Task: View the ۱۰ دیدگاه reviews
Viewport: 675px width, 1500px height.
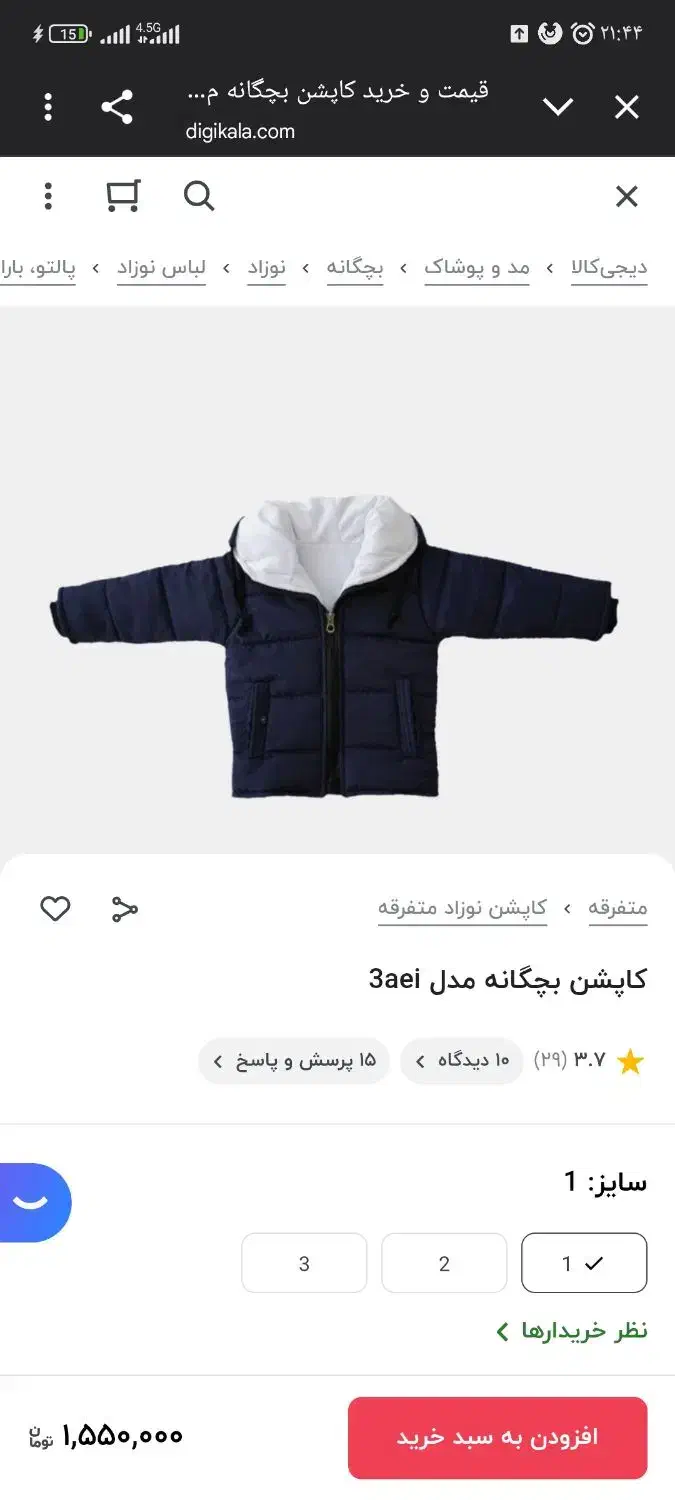Action: [x=461, y=1061]
